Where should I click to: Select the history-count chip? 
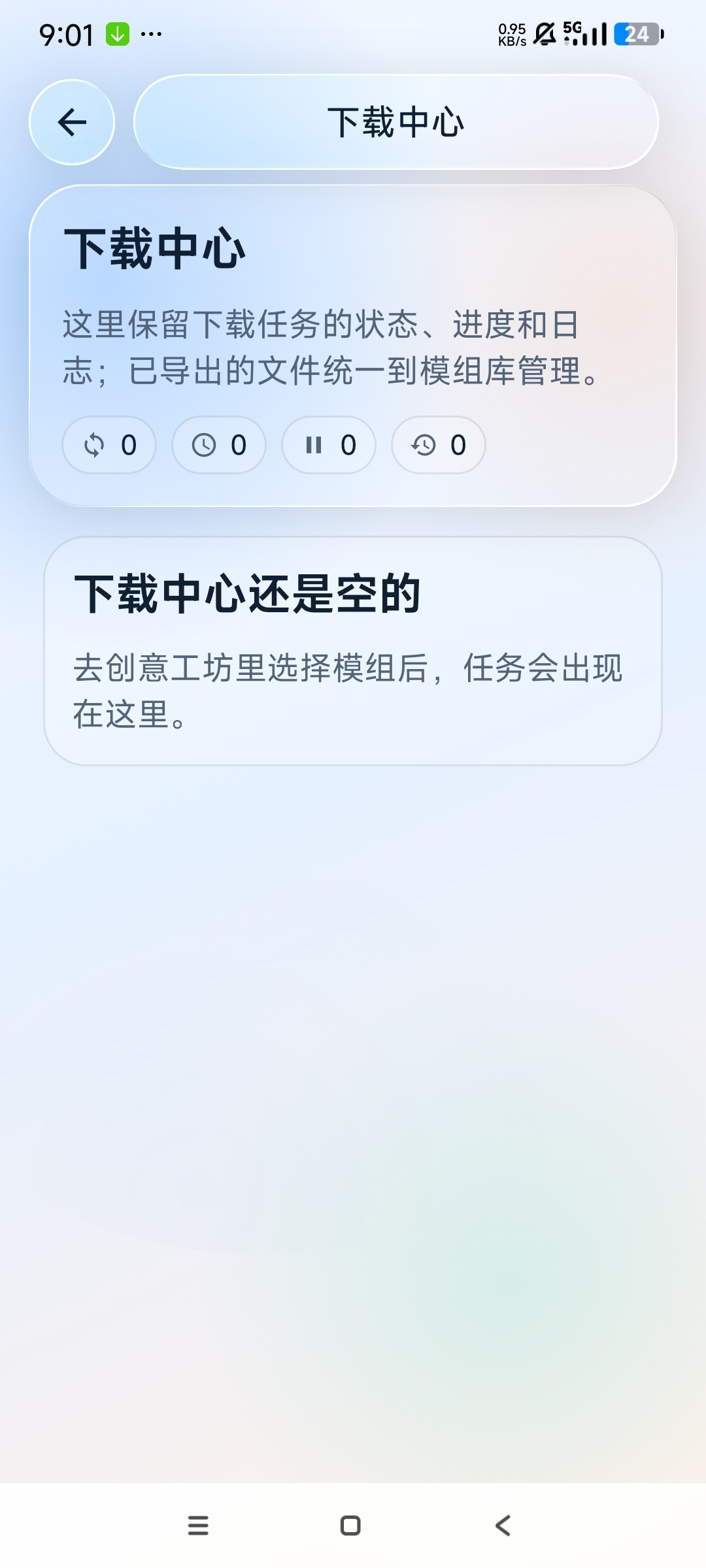[x=439, y=445]
